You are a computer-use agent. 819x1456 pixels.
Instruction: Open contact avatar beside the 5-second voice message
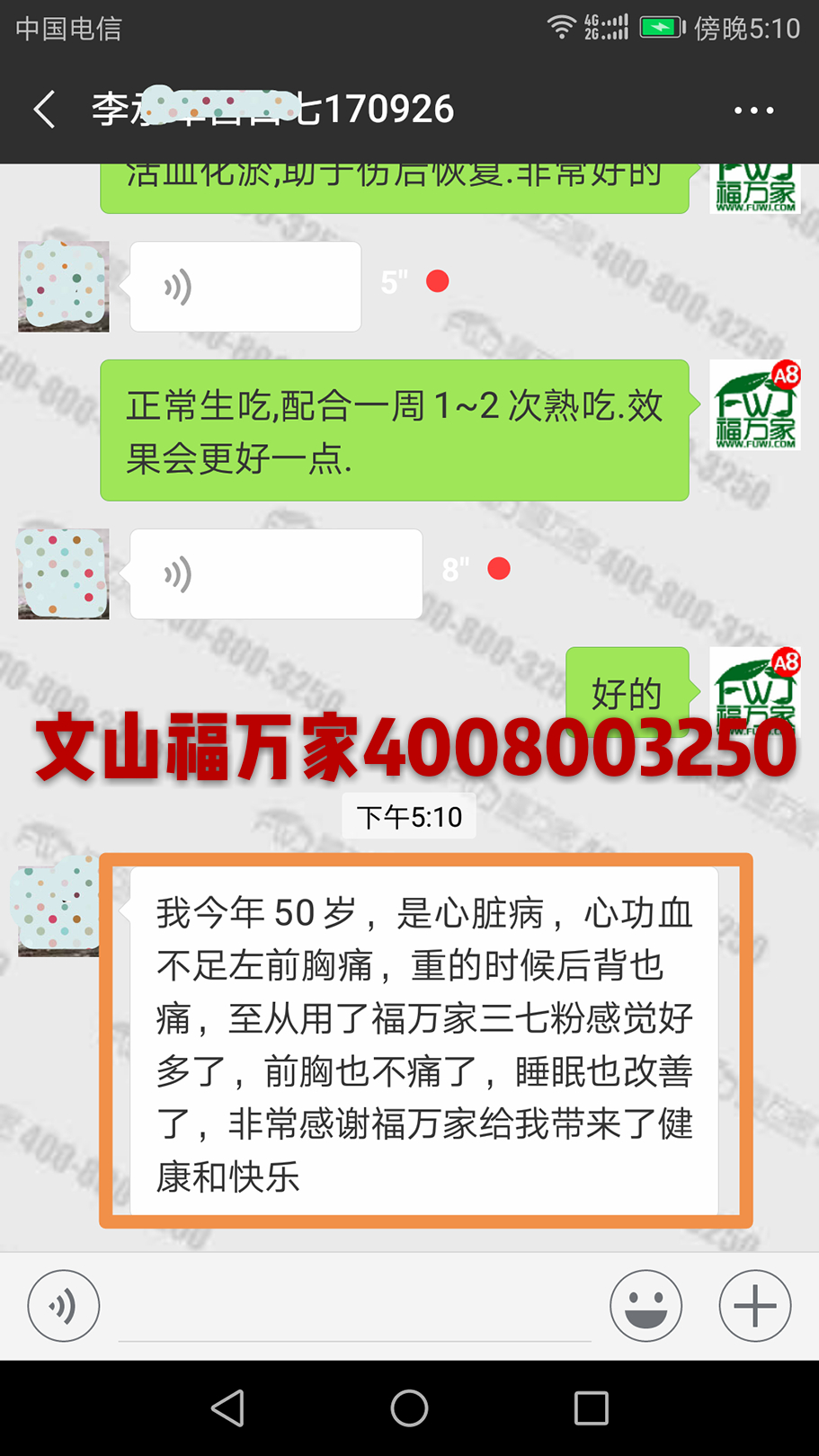point(64,287)
